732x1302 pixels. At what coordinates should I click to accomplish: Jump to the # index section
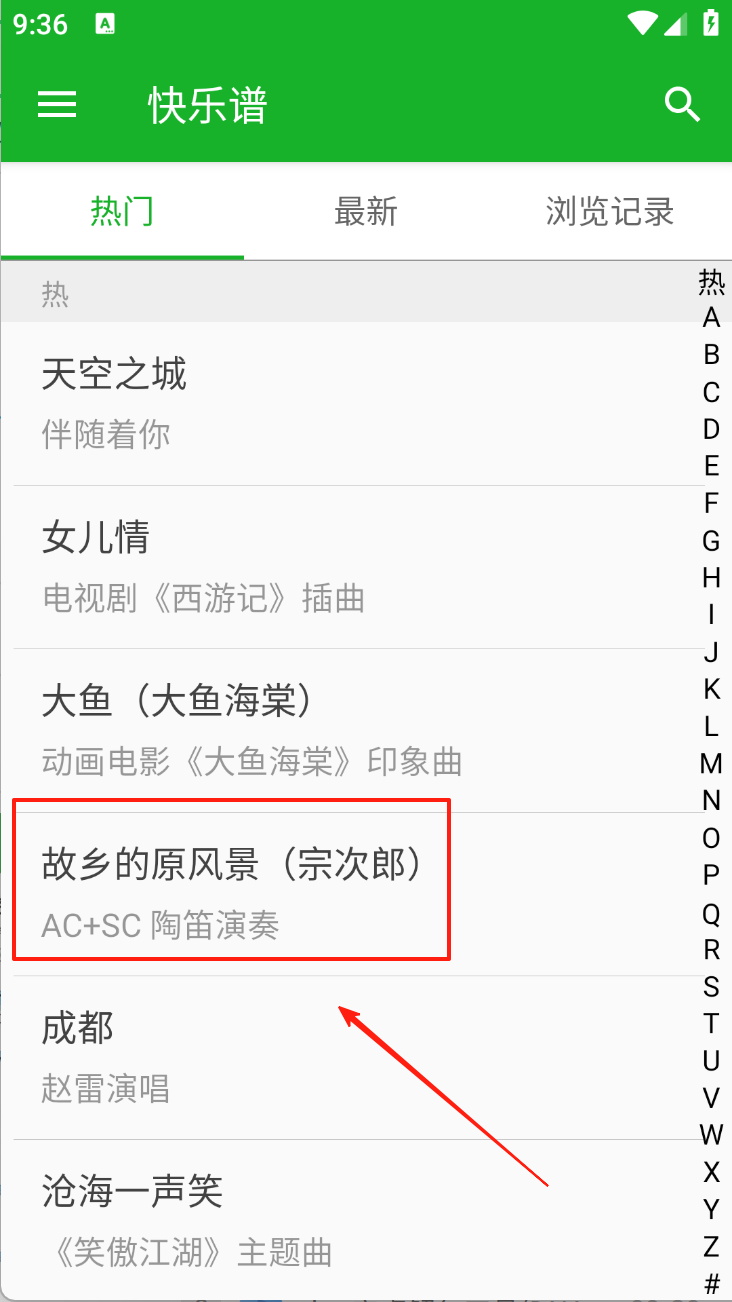[x=711, y=1283]
